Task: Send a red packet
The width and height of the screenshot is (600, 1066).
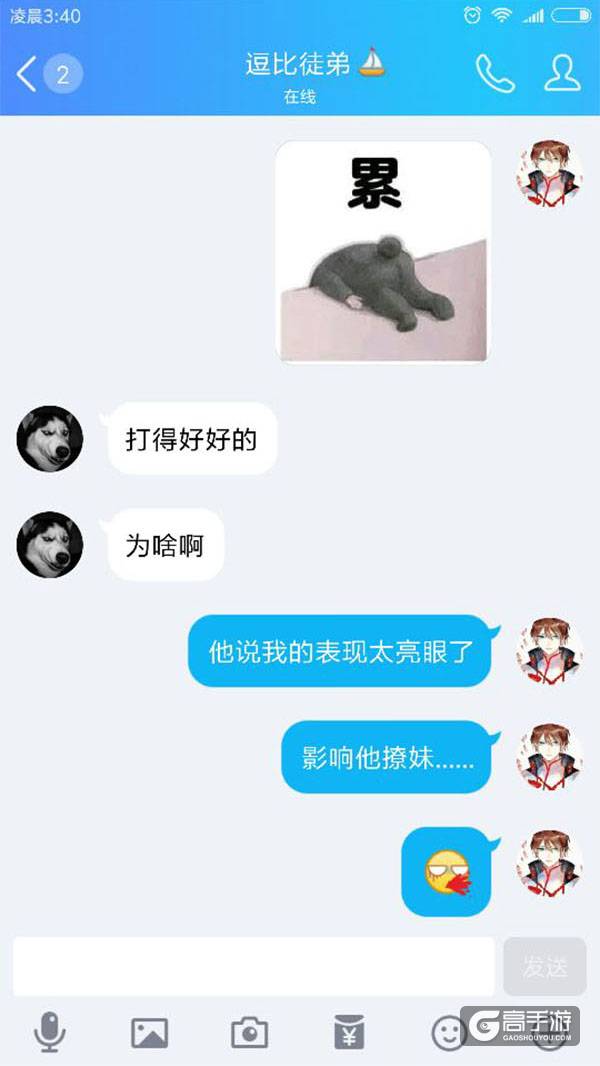Action: point(349,1032)
